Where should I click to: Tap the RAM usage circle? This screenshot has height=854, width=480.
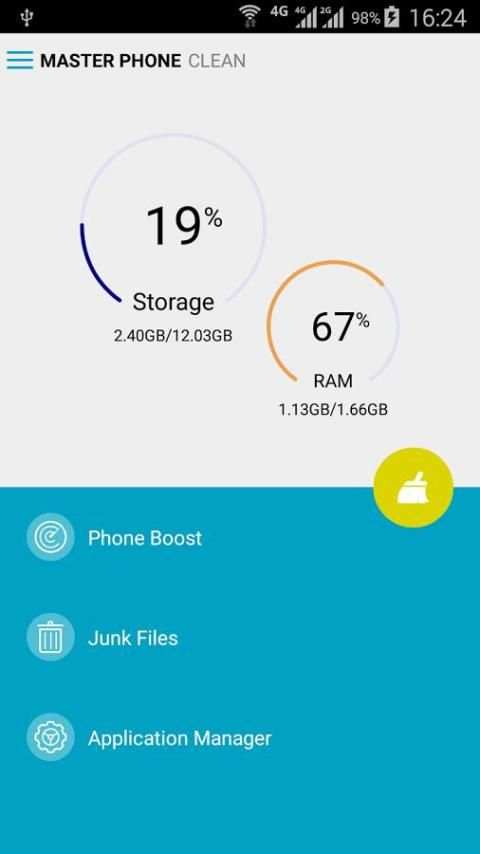coord(333,326)
